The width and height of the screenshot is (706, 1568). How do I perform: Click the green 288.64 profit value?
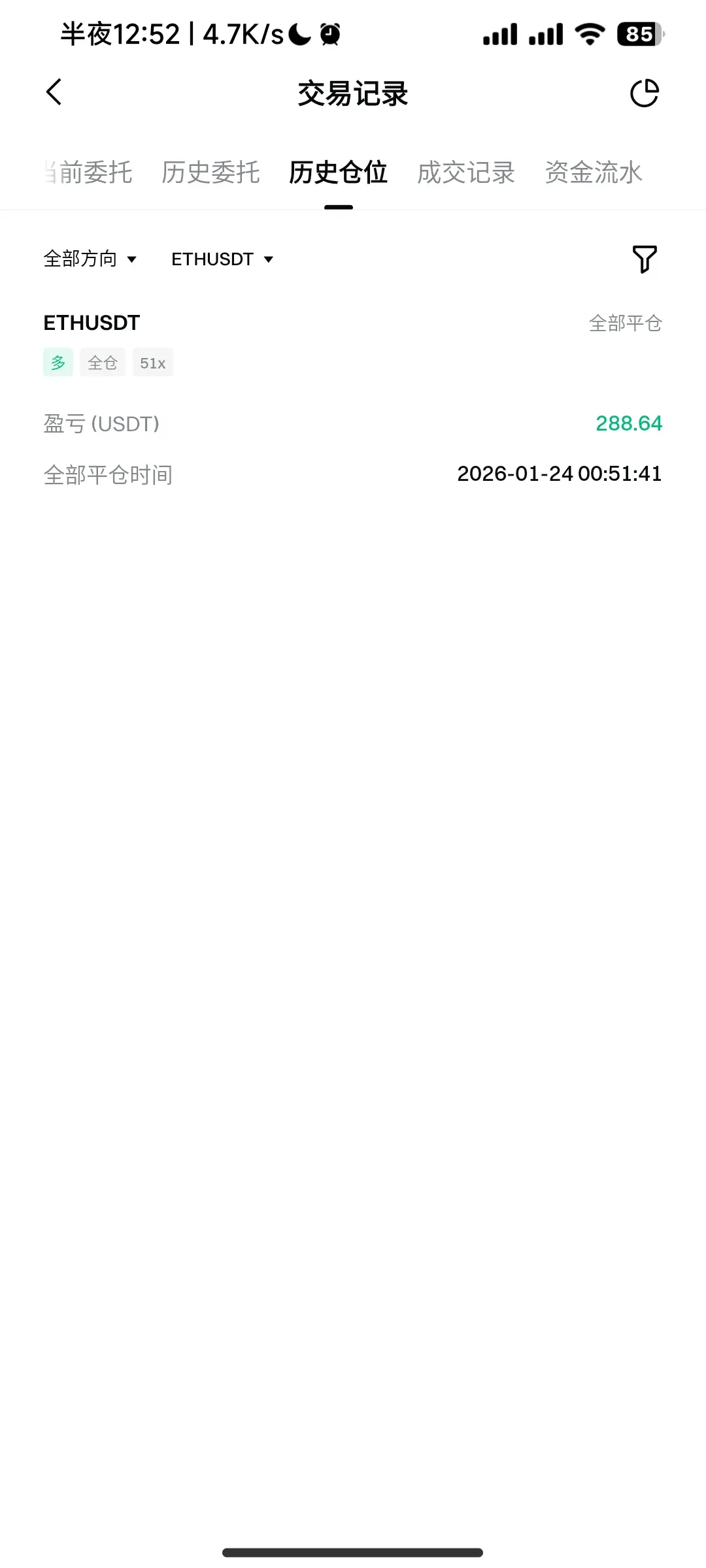click(x=628, y=423)
